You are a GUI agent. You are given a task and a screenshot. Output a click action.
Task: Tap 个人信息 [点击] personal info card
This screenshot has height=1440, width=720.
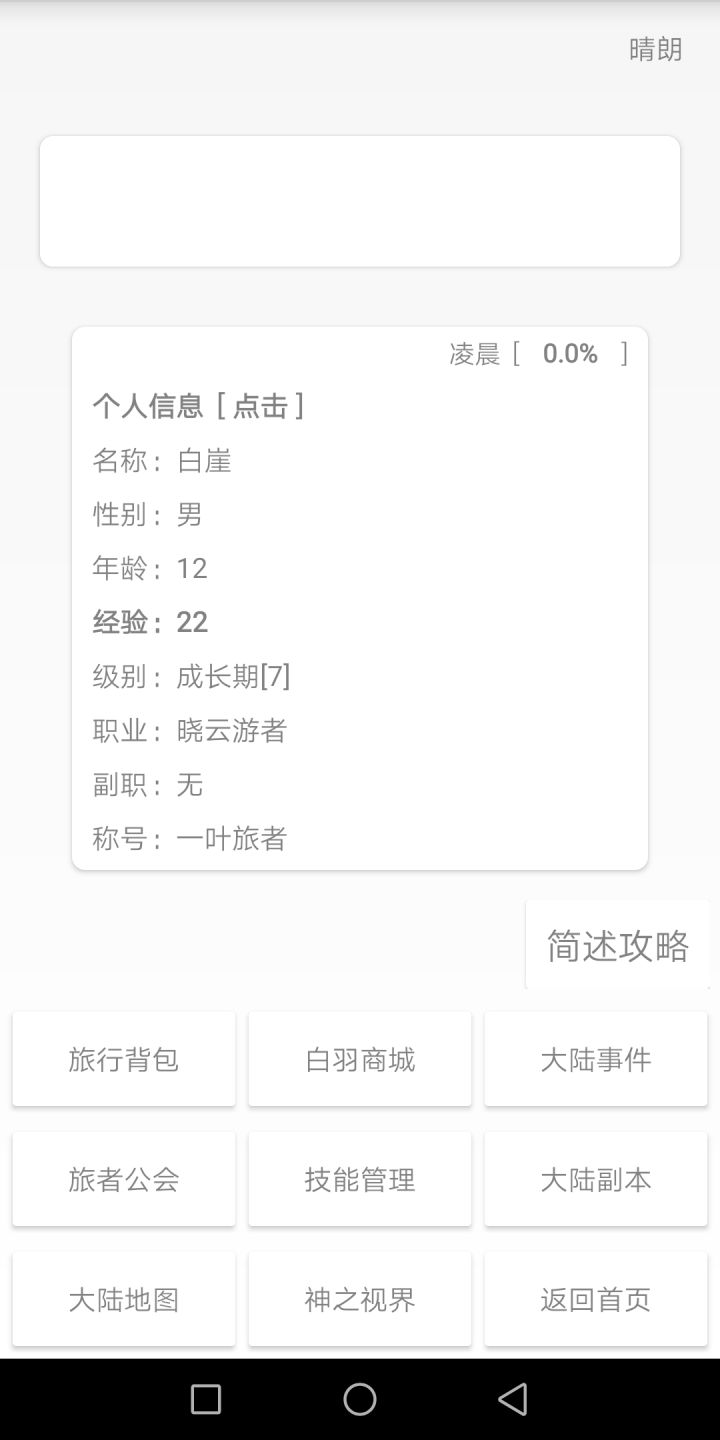[x=199, y=406]
